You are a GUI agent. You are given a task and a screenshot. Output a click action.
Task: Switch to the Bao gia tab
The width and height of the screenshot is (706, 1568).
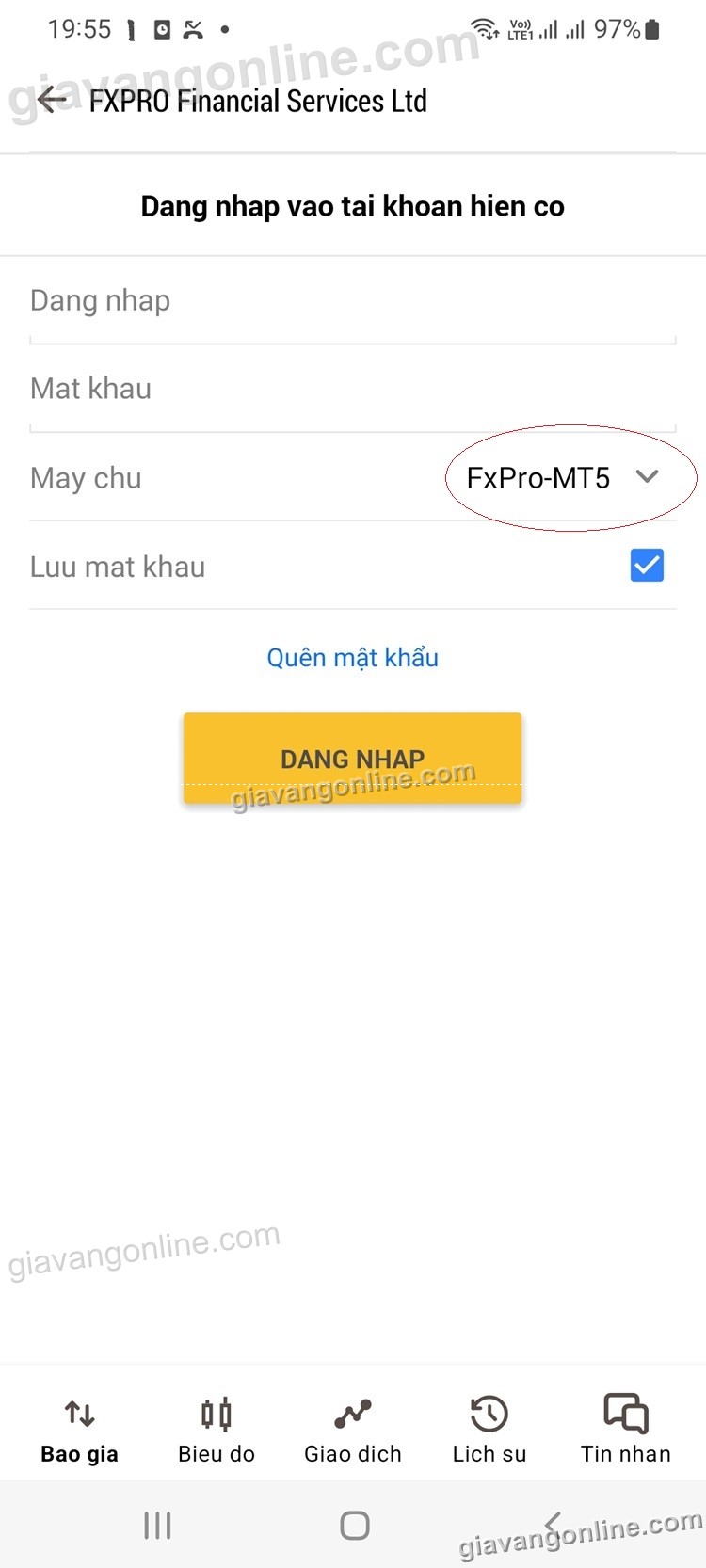pos(79,1429)
